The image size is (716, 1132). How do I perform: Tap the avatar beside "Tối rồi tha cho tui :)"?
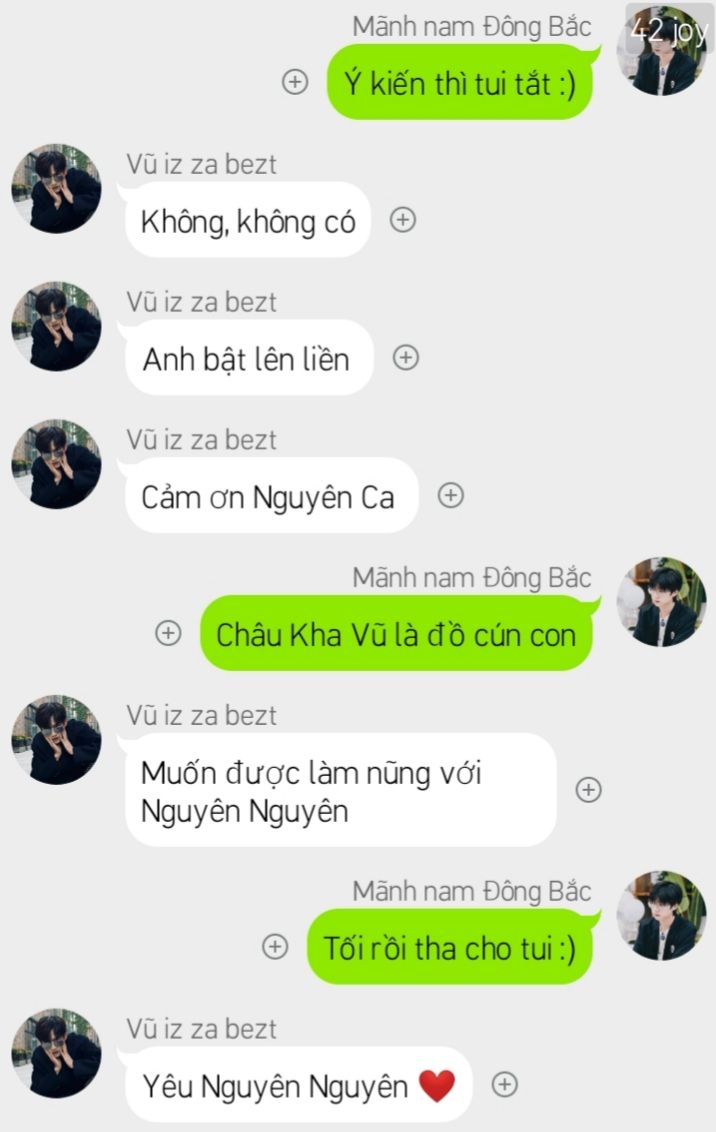[661, 915]
